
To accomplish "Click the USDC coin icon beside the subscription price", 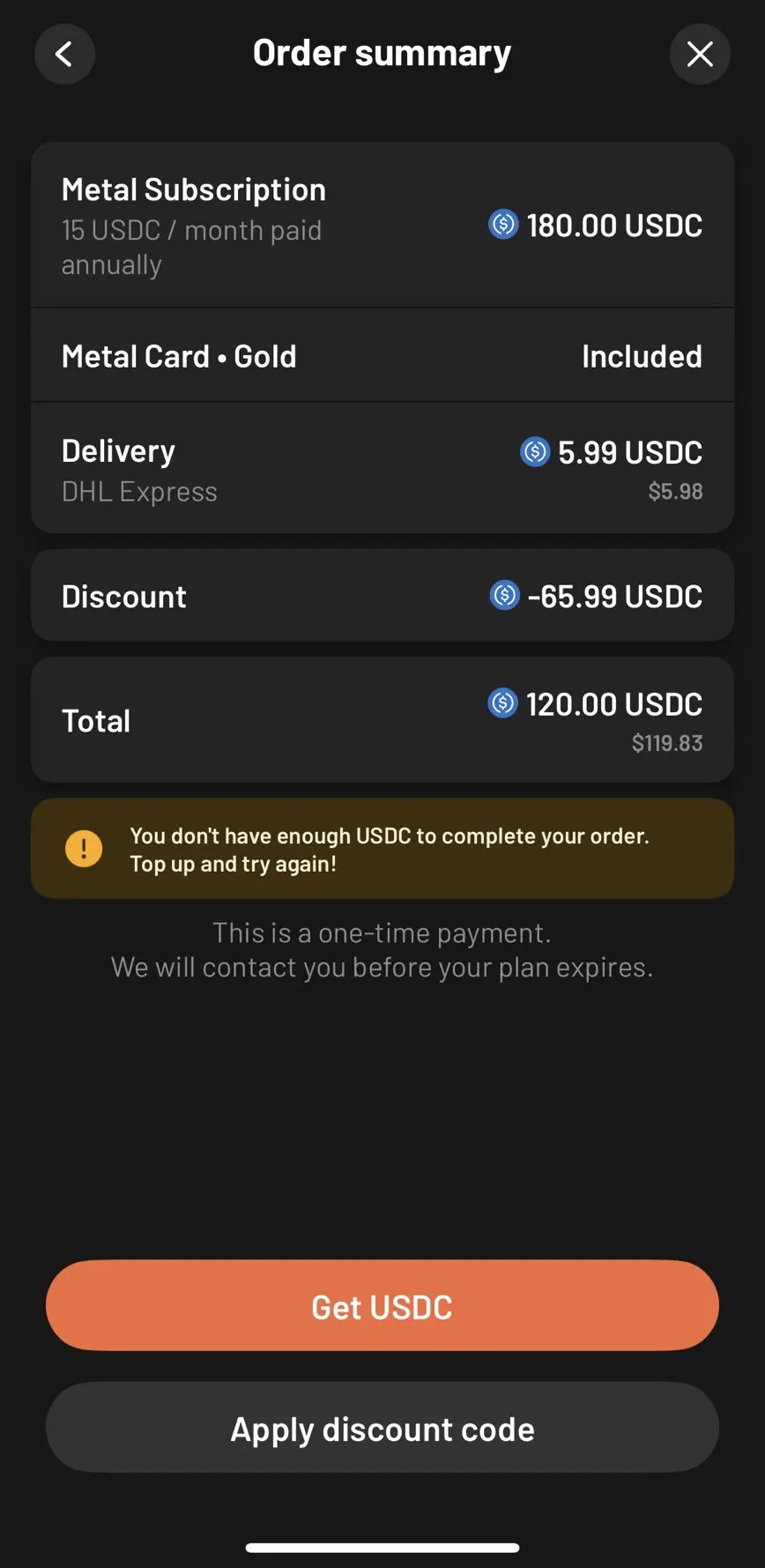I will (x=502, y=225).
